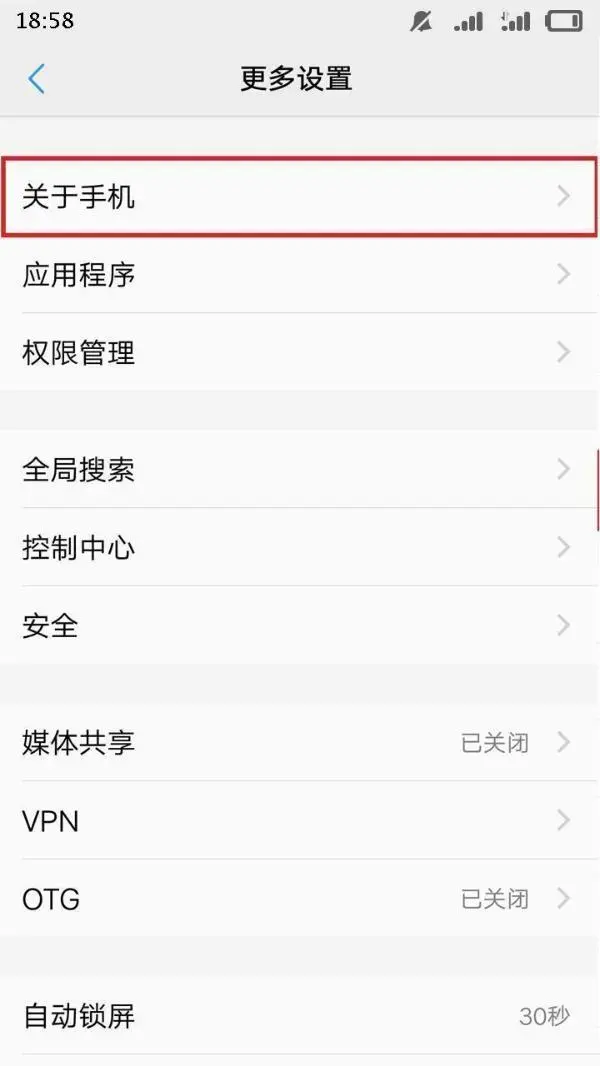Select the OTG row

click(298, 899)
